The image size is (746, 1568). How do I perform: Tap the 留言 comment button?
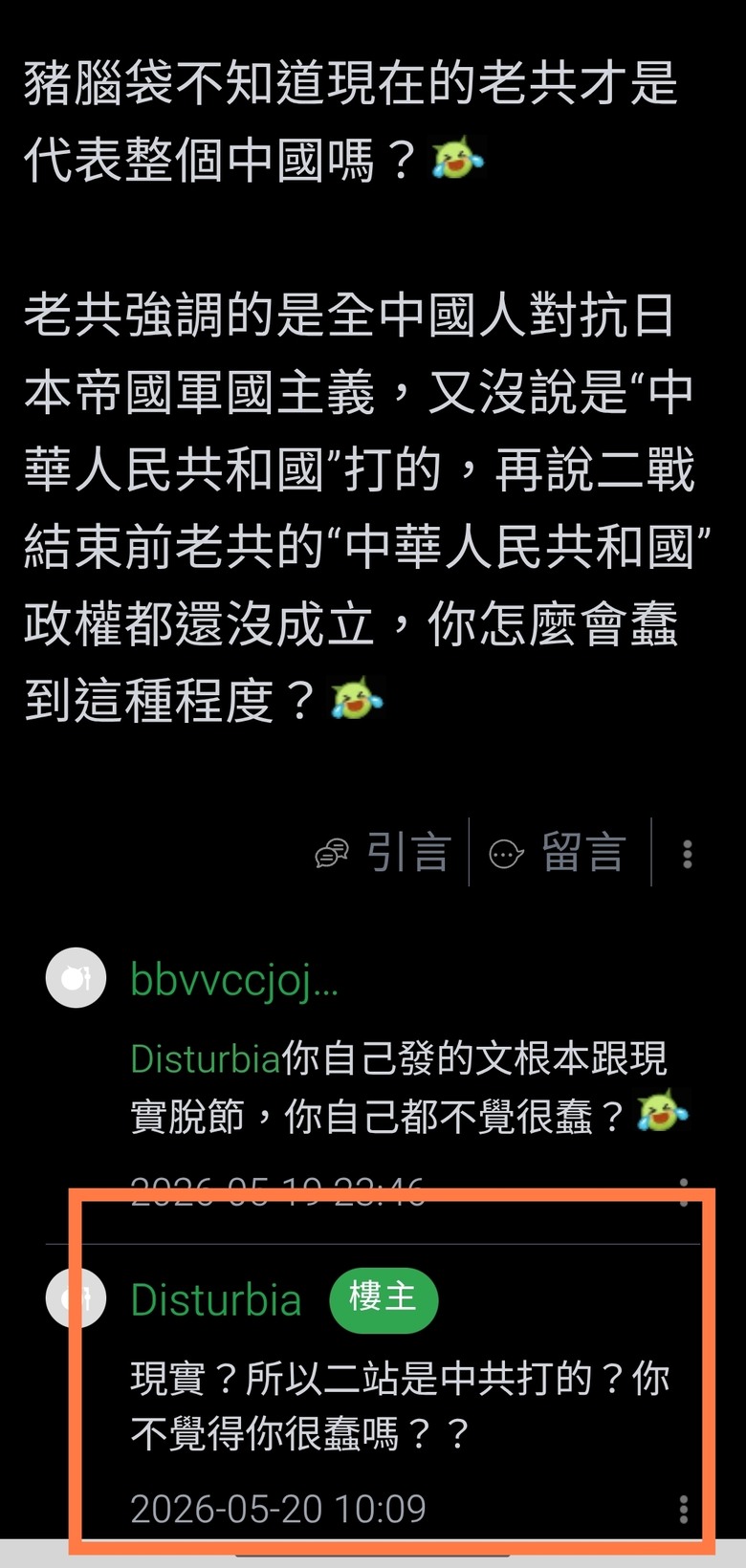pyautogui.click(x=558, y=852)
